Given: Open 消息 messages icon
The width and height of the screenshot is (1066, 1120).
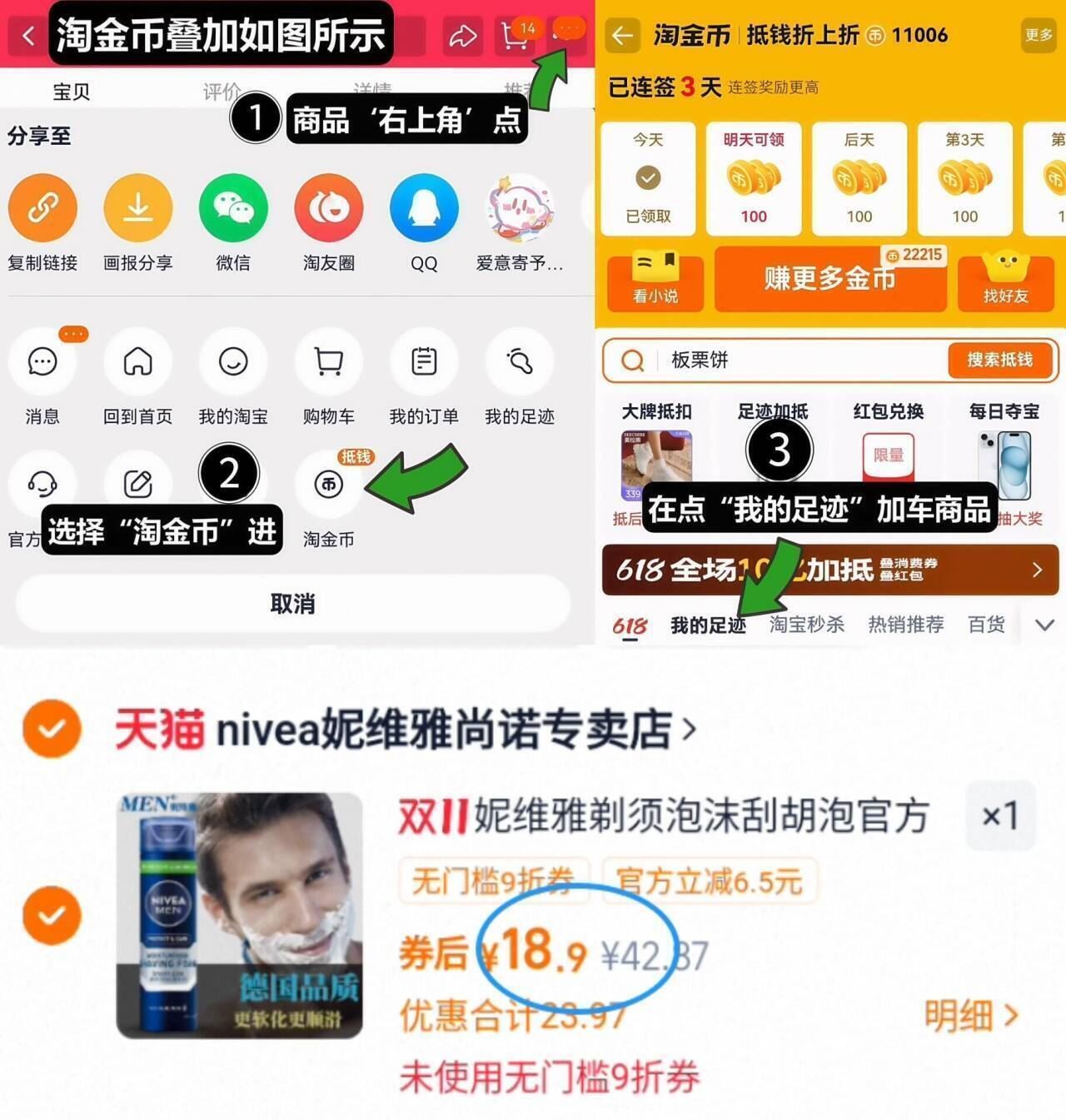Looking at the screenshot, I should (43, 361).
